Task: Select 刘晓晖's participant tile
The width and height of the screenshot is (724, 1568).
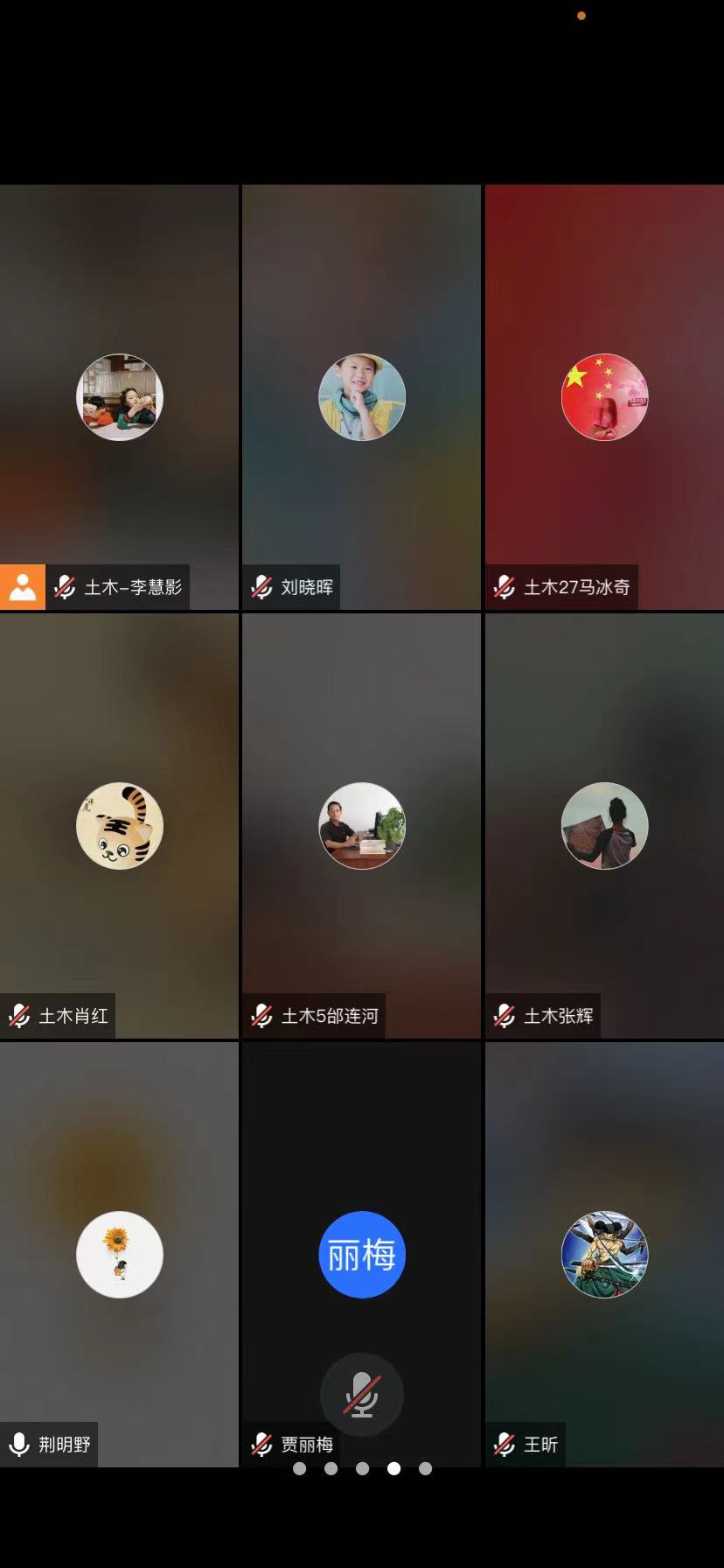Action: tap(361, 396)
